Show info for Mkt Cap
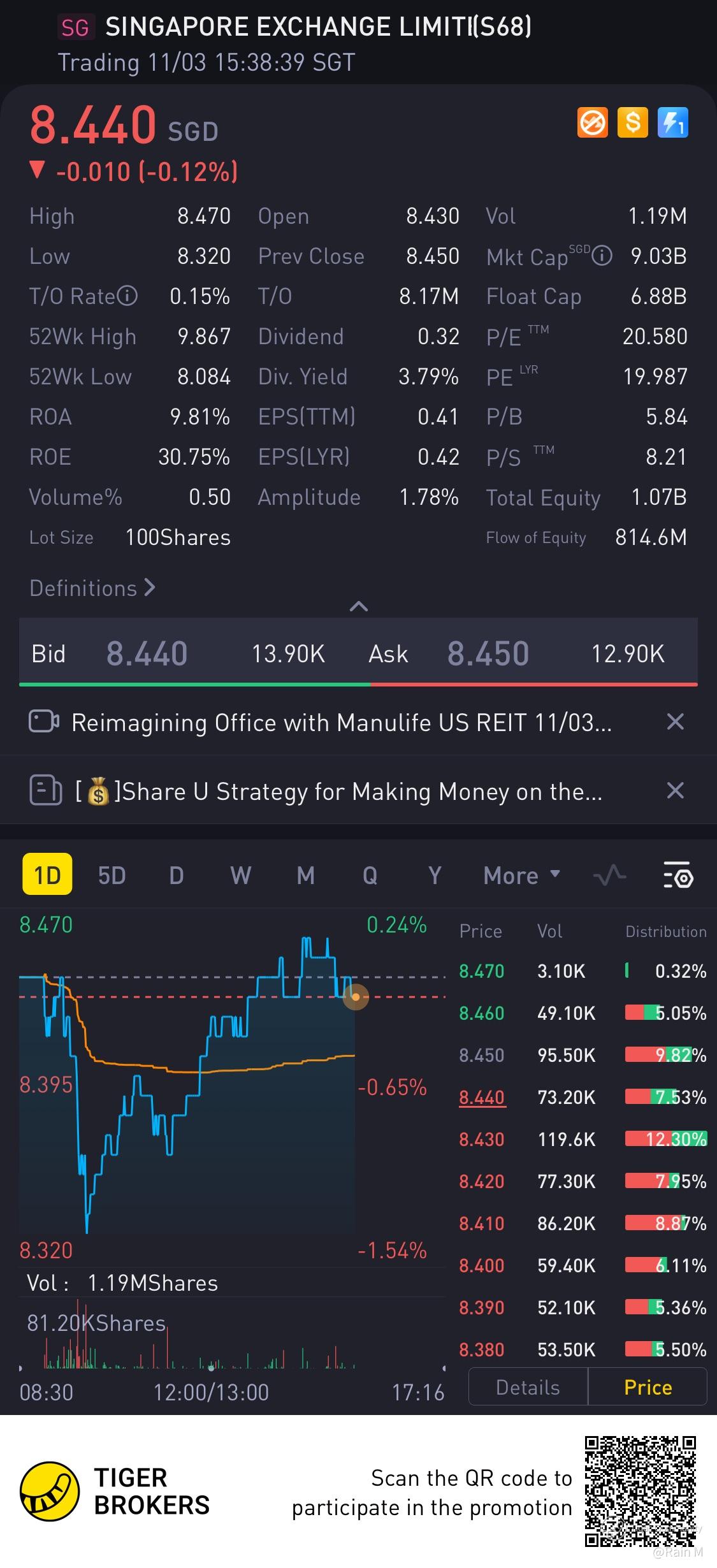 (602, 256)
